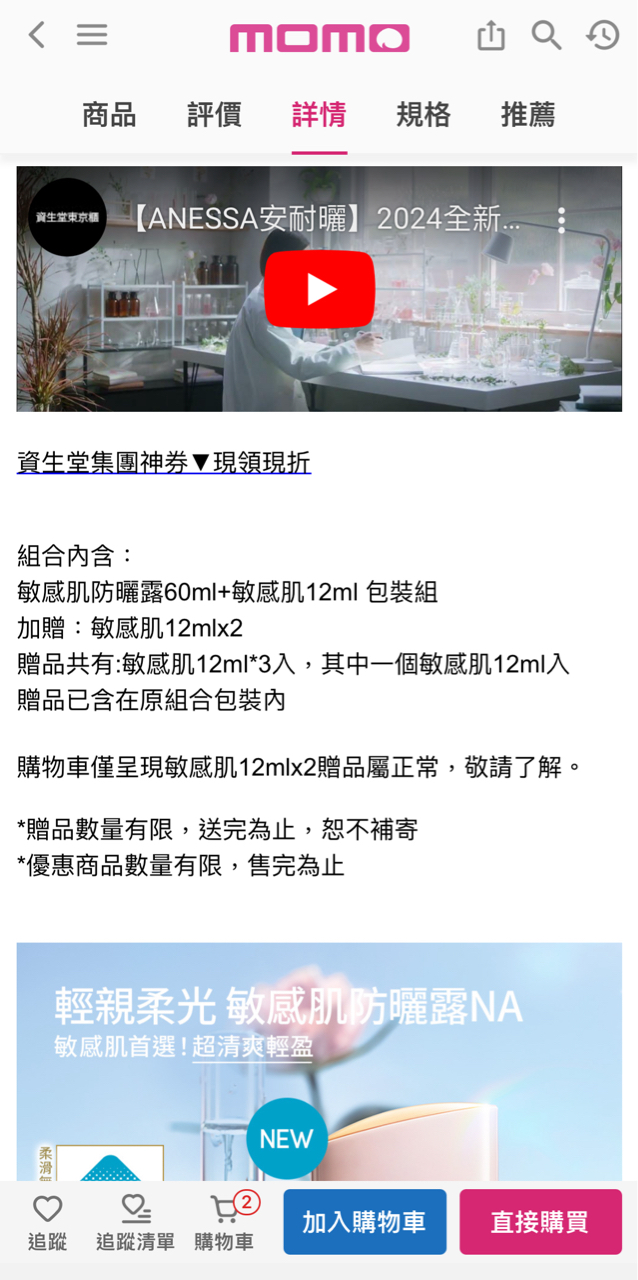This screenshot has width=638, height=1280.
Task: Buy now with 直接購買 button
Action: 540,1222
